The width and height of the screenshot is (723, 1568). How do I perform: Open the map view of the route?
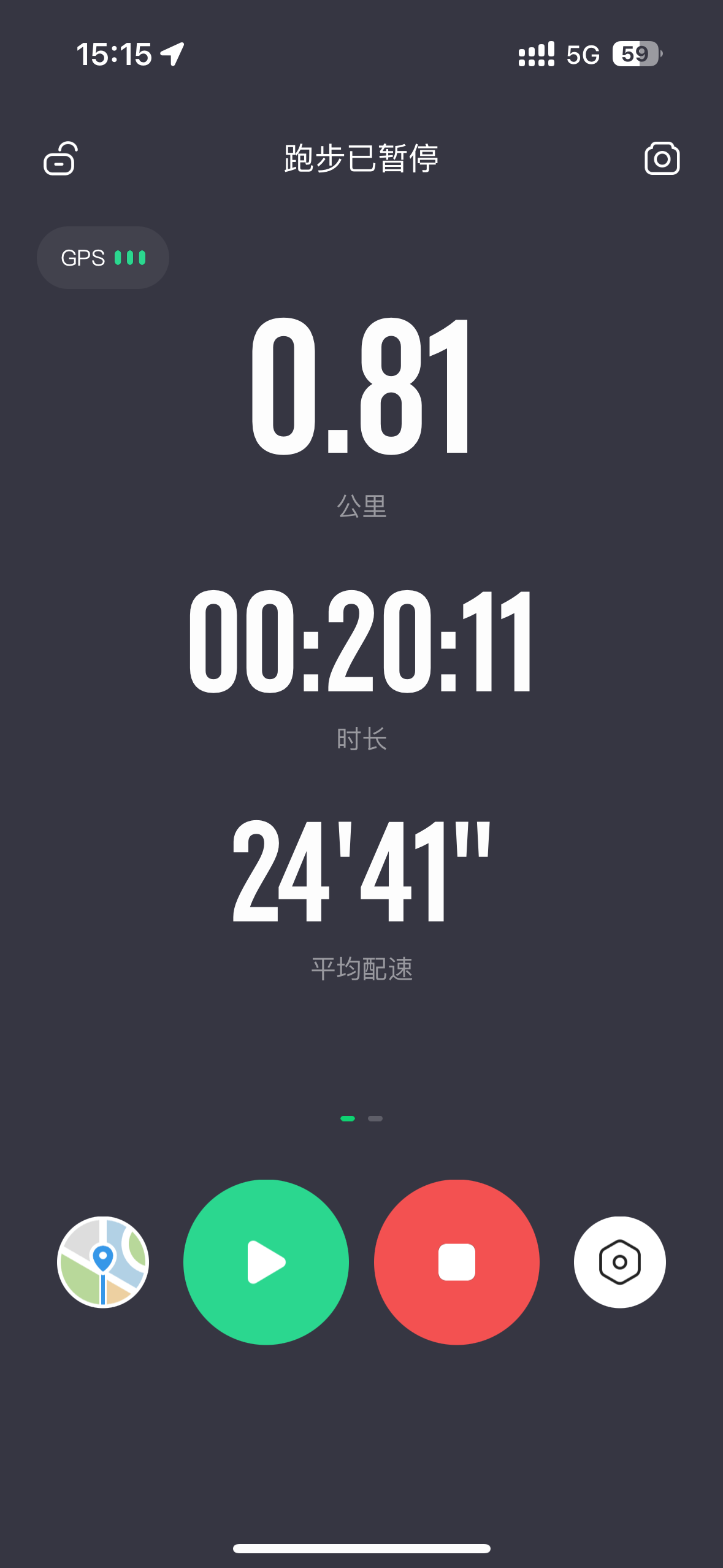tap(103, 1262)
